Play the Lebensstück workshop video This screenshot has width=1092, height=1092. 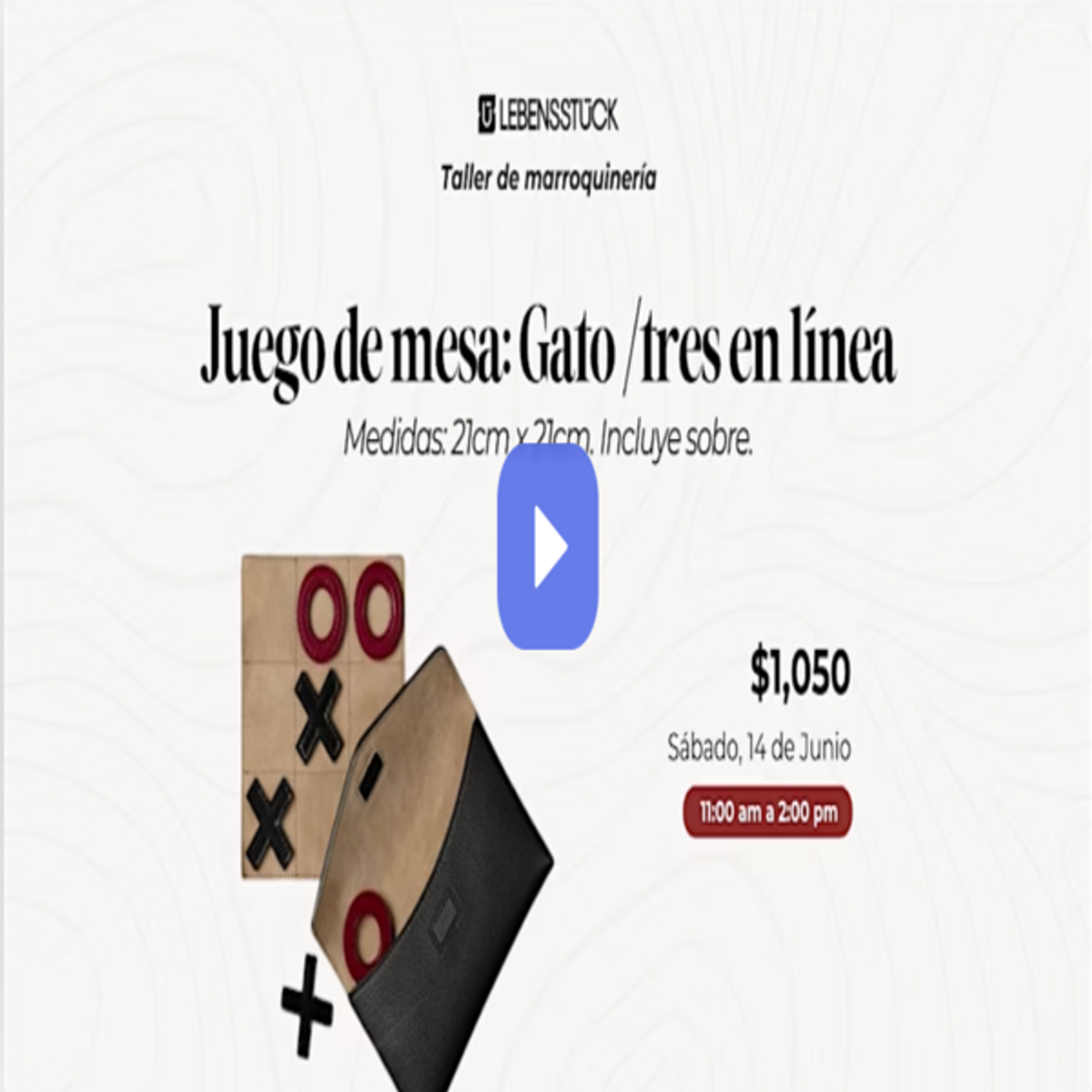(547, 546)
